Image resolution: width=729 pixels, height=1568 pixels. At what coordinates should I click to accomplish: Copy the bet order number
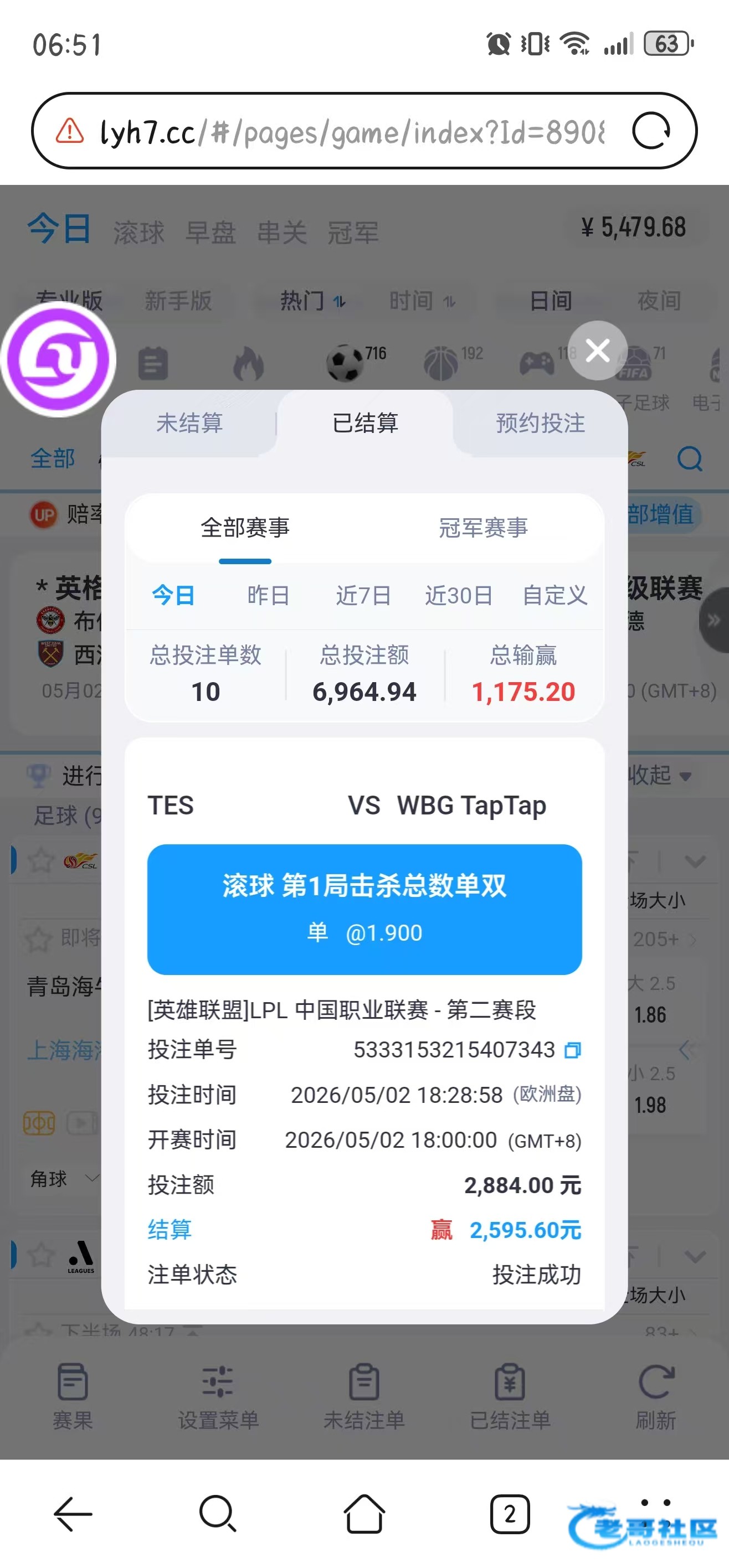pos(572,1050)
